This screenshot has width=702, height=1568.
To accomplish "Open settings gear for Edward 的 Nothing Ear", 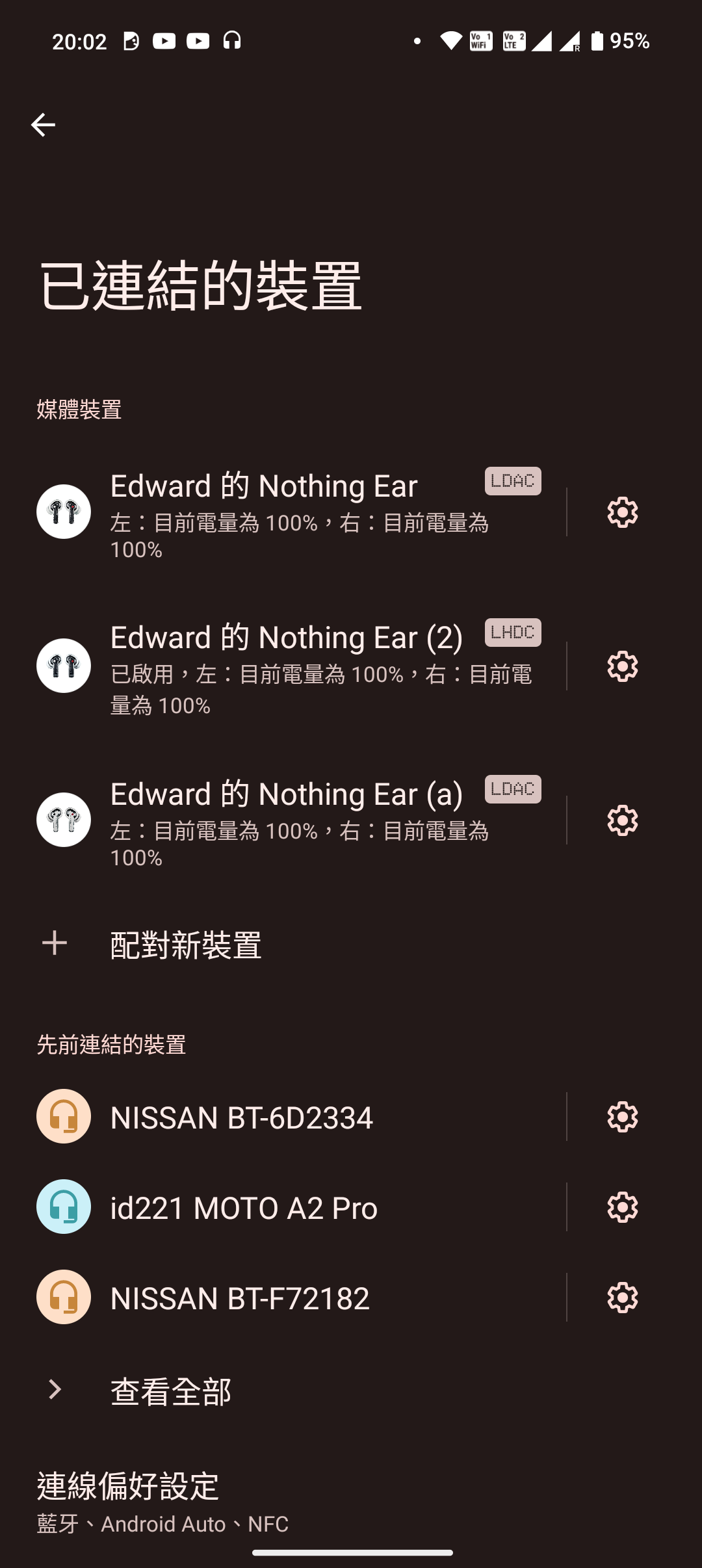I will coord(622,512).
